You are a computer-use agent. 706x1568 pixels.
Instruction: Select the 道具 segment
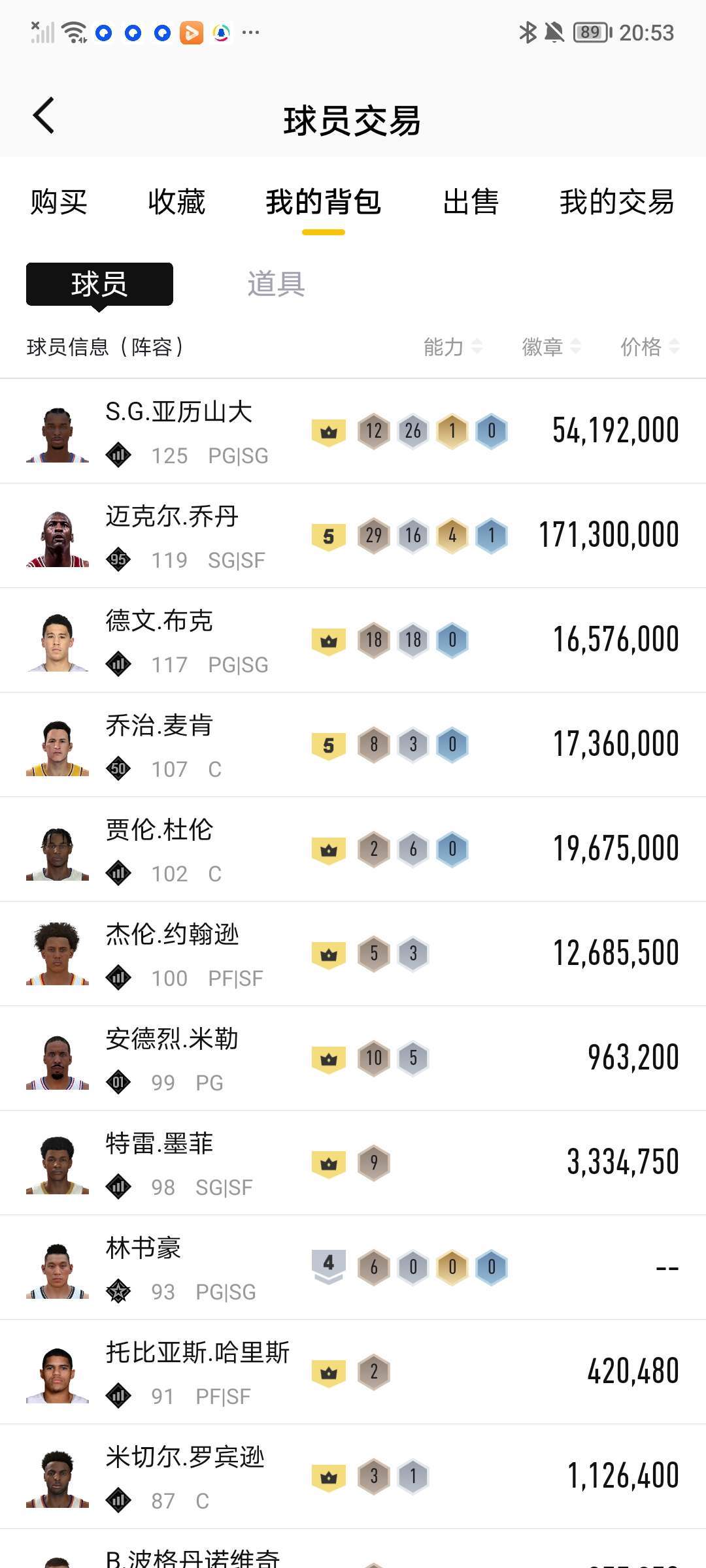click(x=276, y=284)
